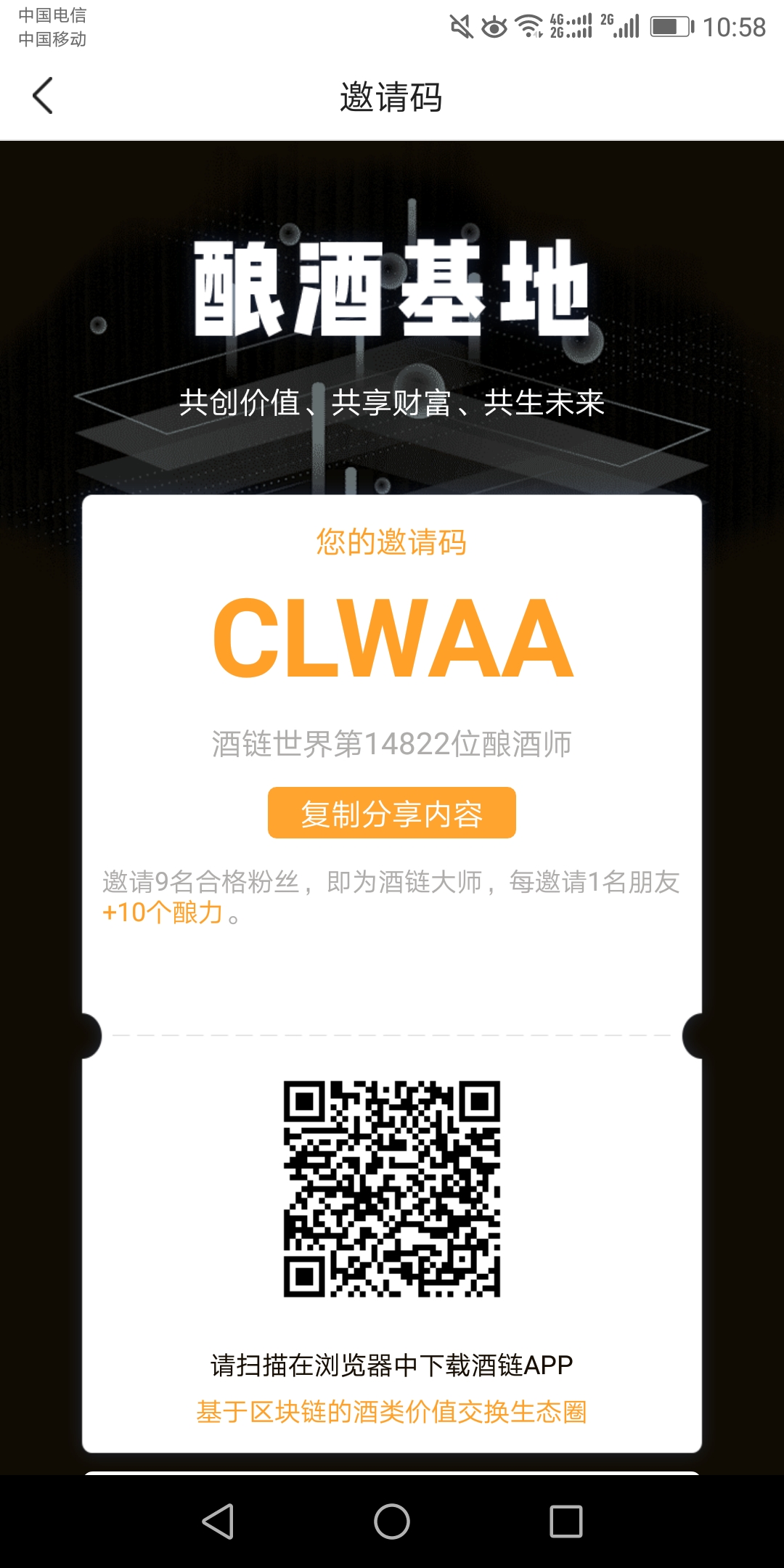Tap the 复制分享内容 button

pos(391,813)
